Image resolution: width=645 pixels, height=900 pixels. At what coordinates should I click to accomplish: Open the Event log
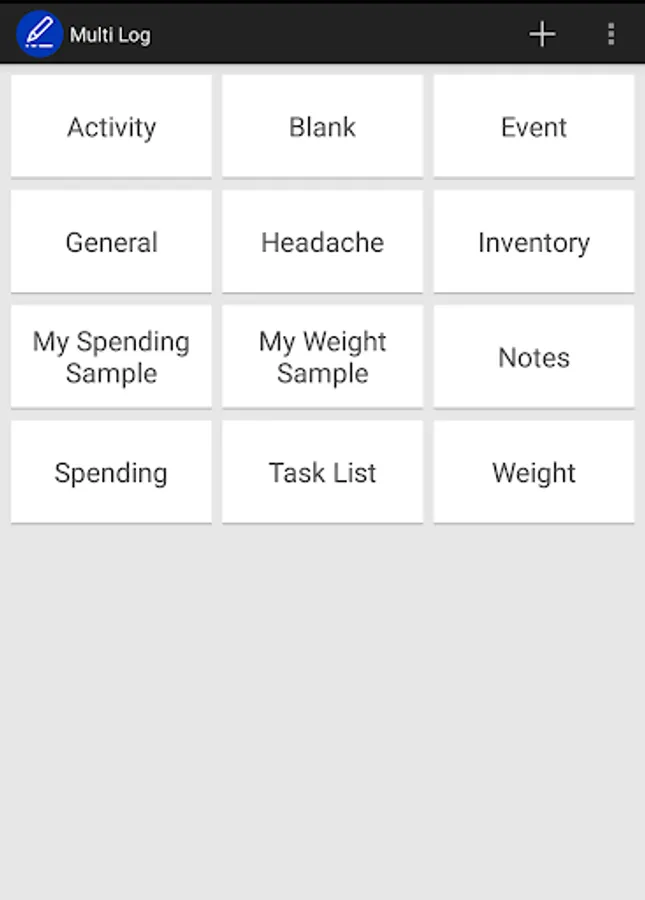click(x=534, y=127)
